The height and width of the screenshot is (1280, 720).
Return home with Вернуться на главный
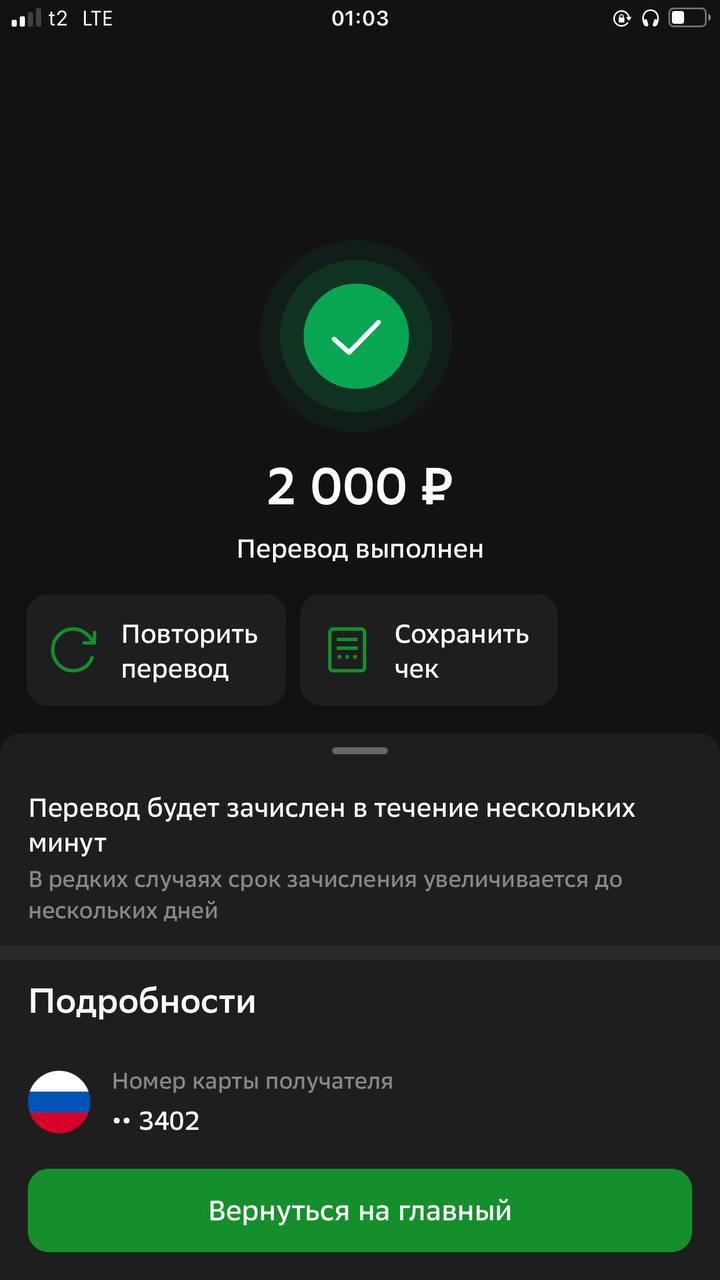[360, 1211]
